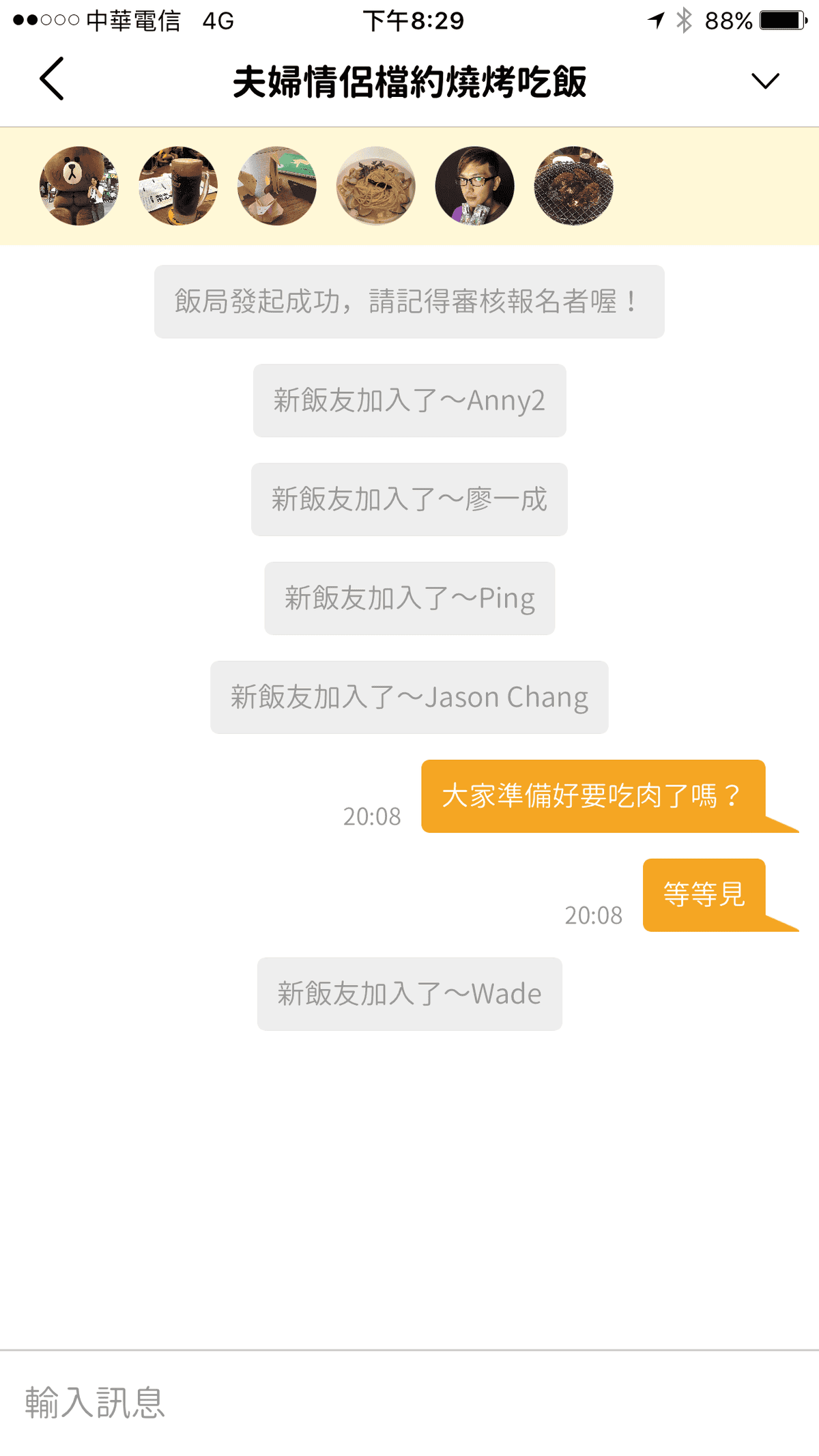
Task: Tap Anny2's brown bear avatar
Action: pyautogui.click(x=78, y=185)
